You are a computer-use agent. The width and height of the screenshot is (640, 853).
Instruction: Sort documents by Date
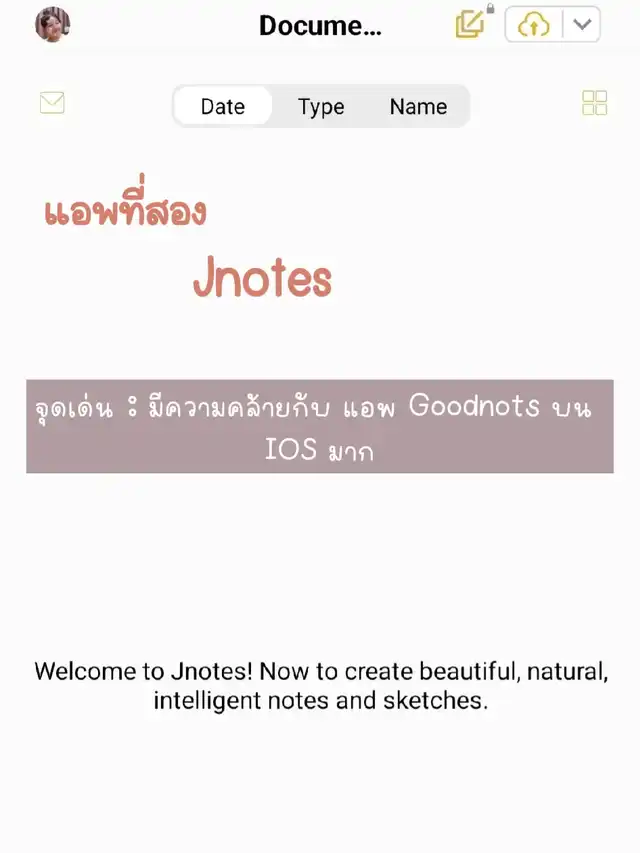222,106
